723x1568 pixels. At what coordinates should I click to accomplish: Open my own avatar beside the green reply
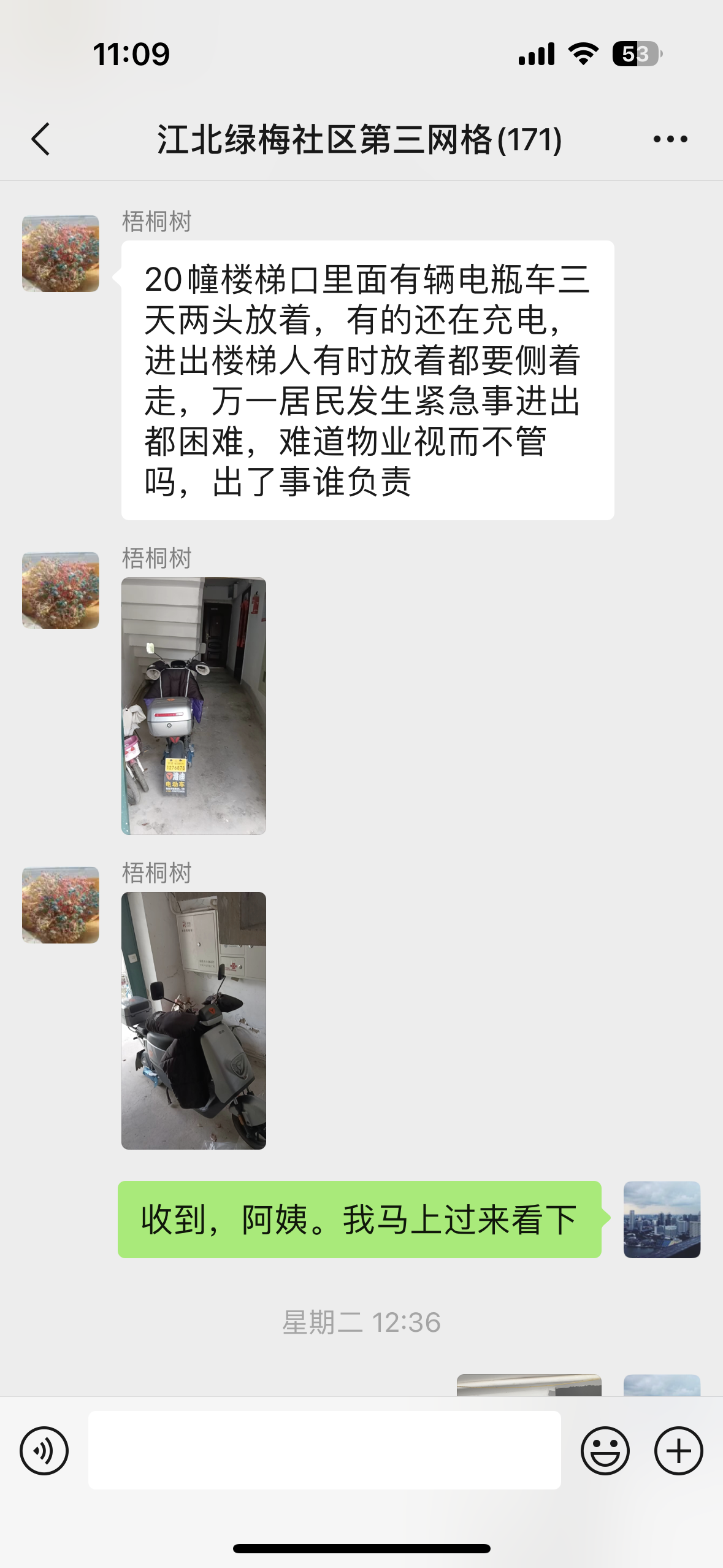[662, 1220]
